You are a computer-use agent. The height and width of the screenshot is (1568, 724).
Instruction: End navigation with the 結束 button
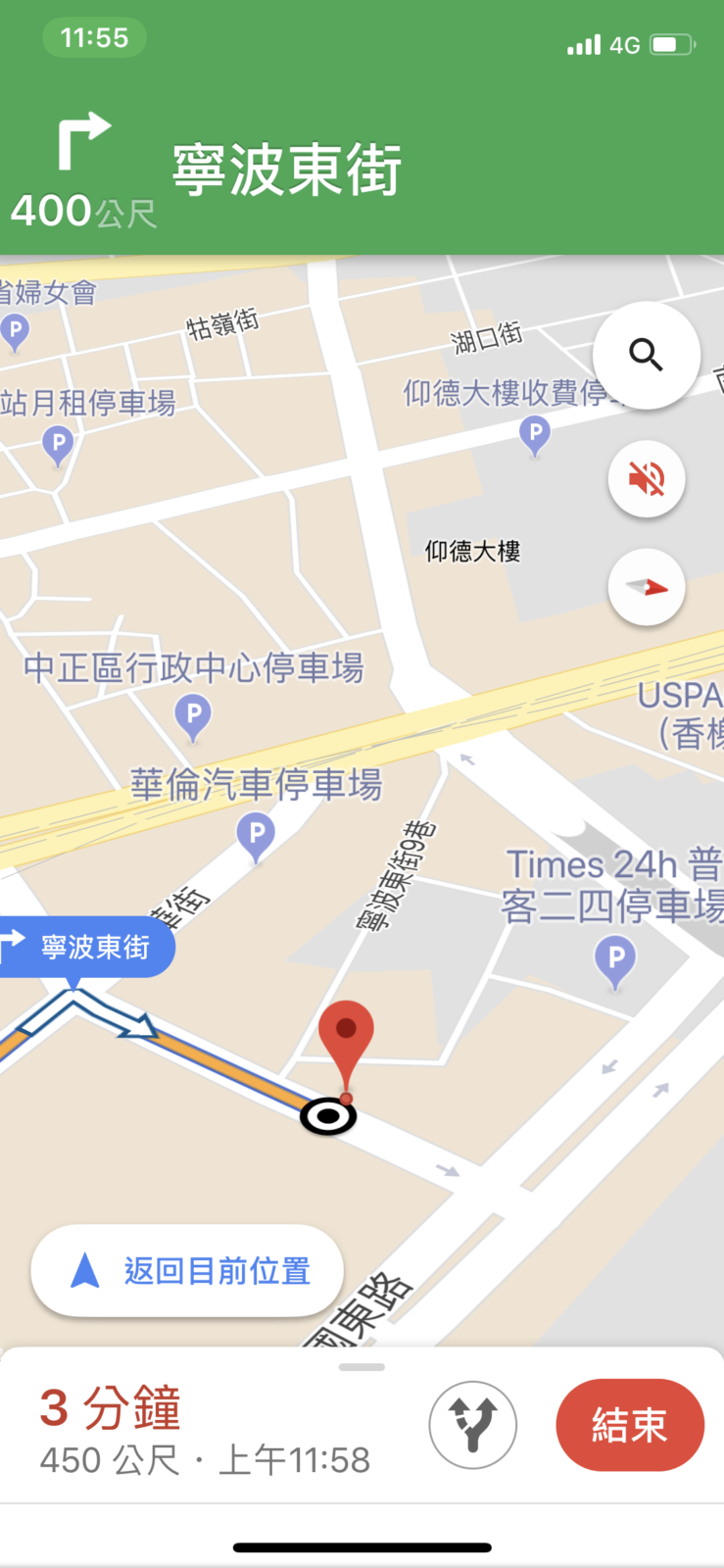tap(629, 1425)
